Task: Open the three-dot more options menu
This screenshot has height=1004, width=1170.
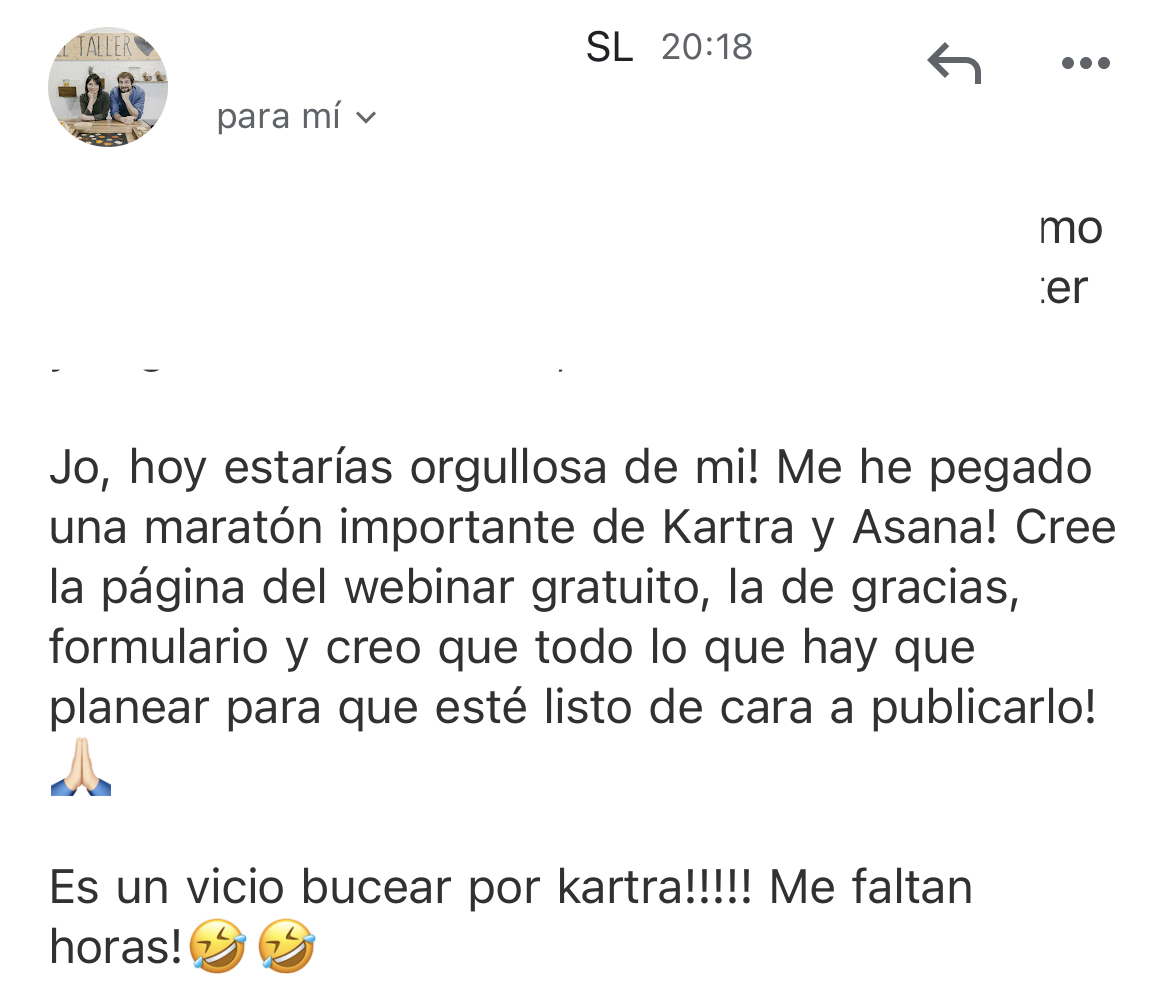Action: [1085, 64]
